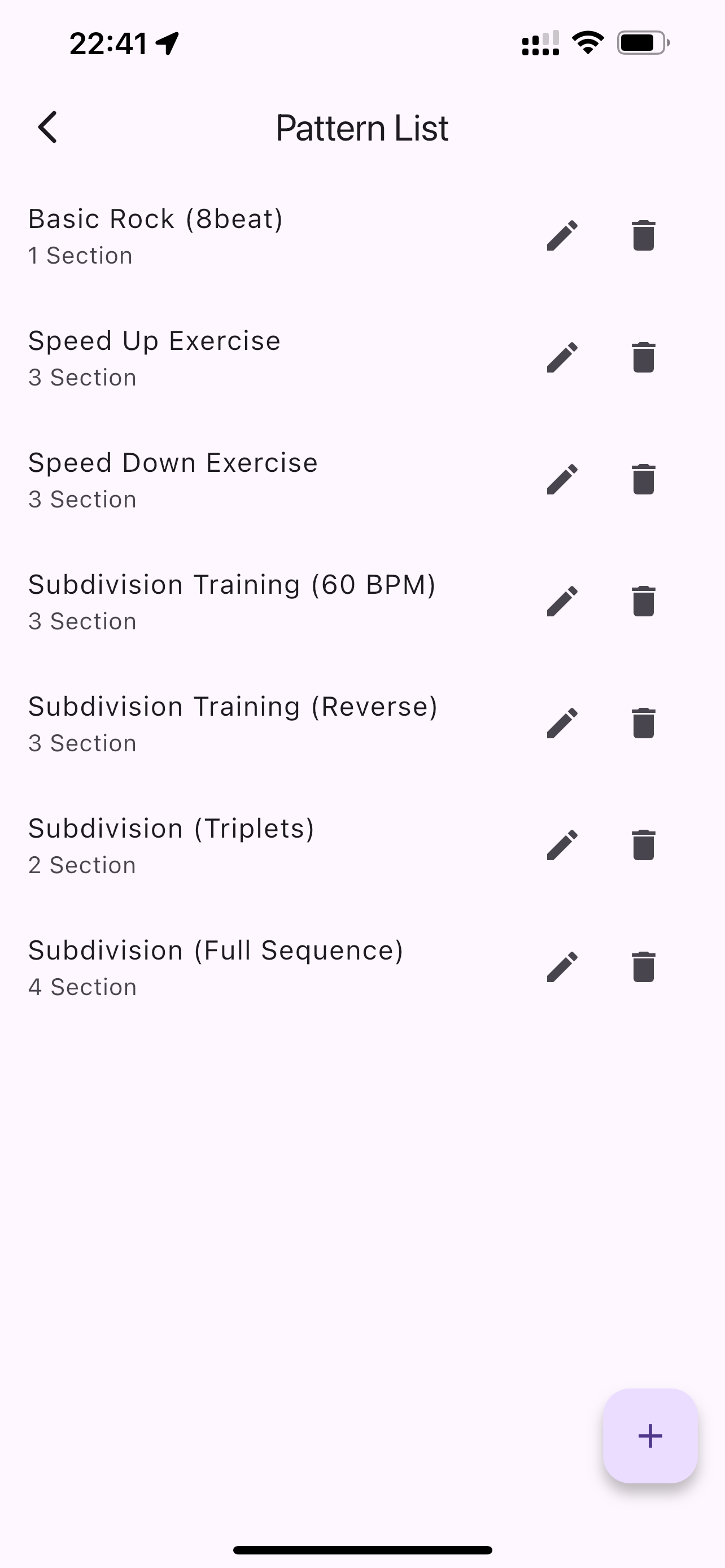Image resolution: width=725 pixels, height=1568 pixels.
Task: Delete the Speed Up Exercise pattern
Action: tap(644, 358)
